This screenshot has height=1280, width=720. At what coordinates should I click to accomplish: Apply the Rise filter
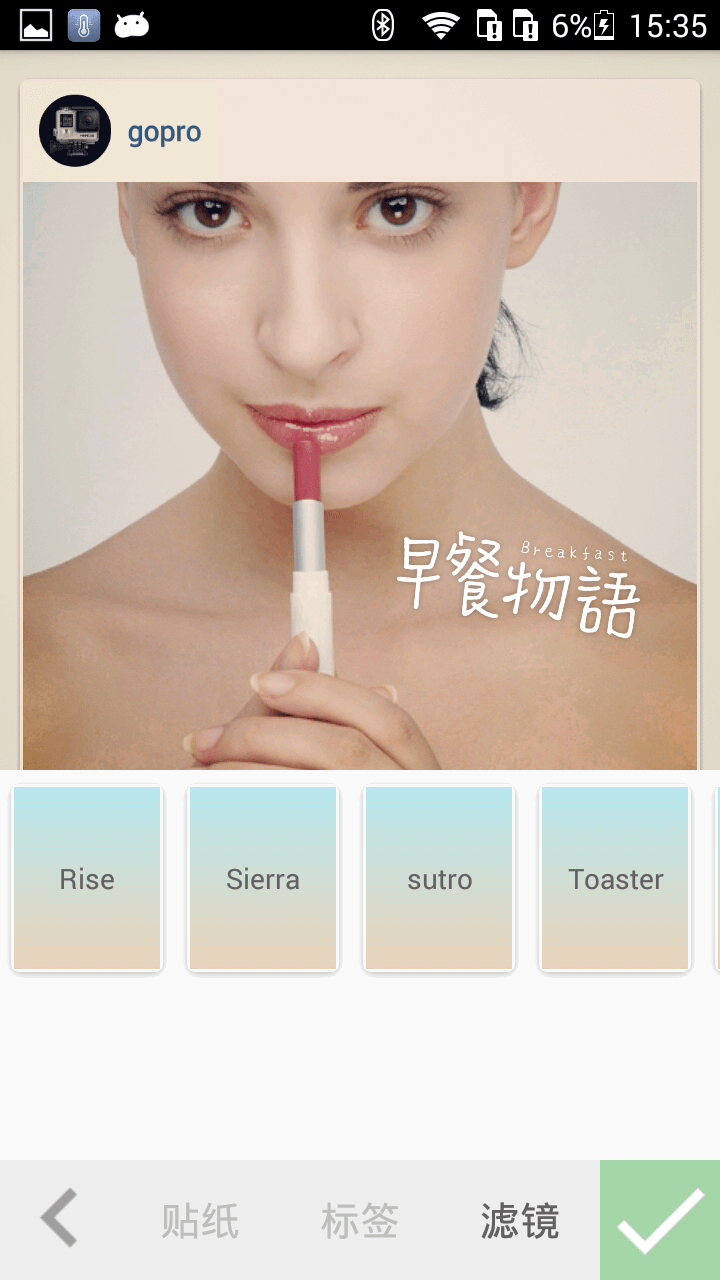click(x=87, y=878)
